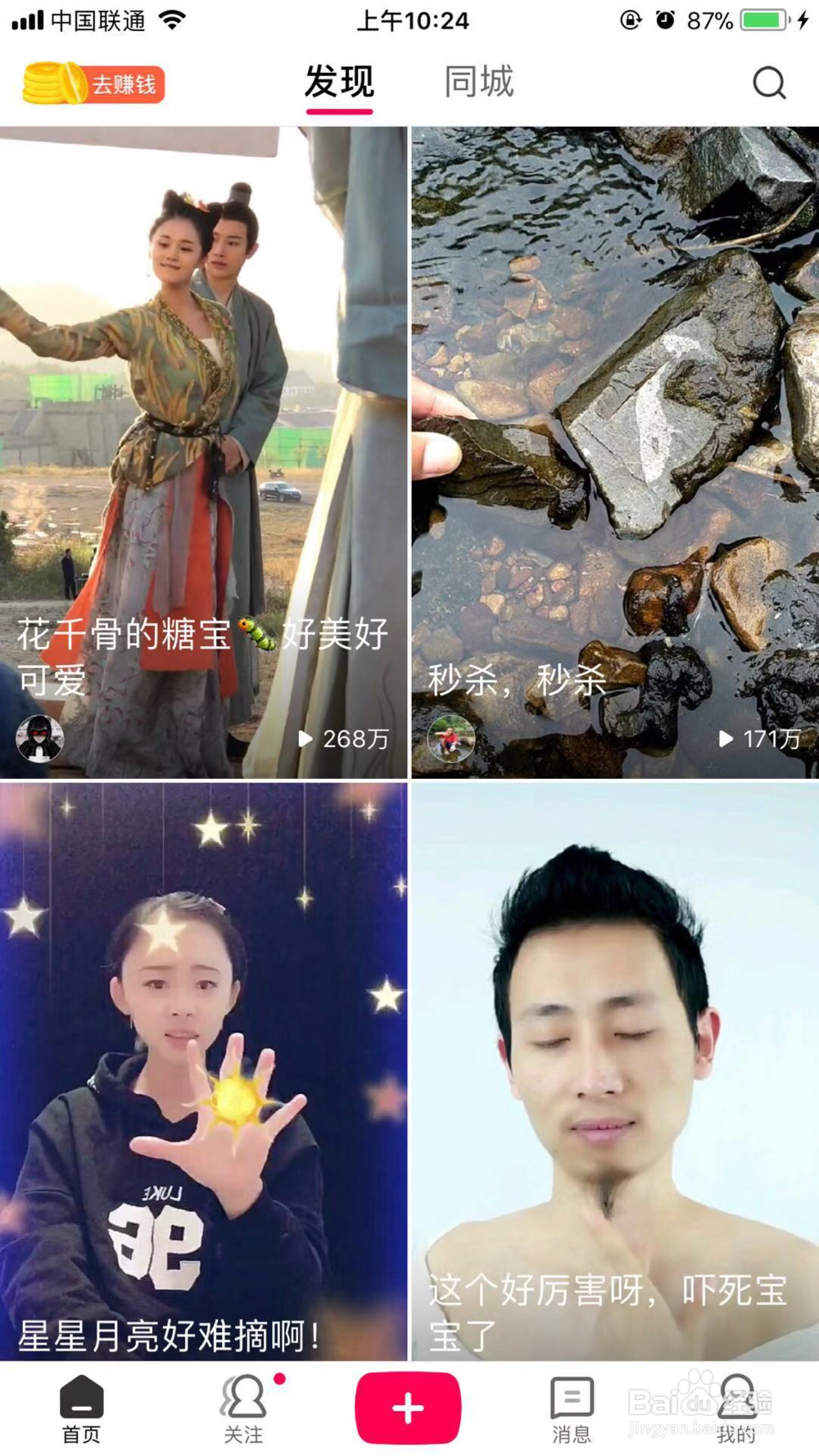Open the search icon
This screenshot has height=1456, width=819.
[768, 82]
